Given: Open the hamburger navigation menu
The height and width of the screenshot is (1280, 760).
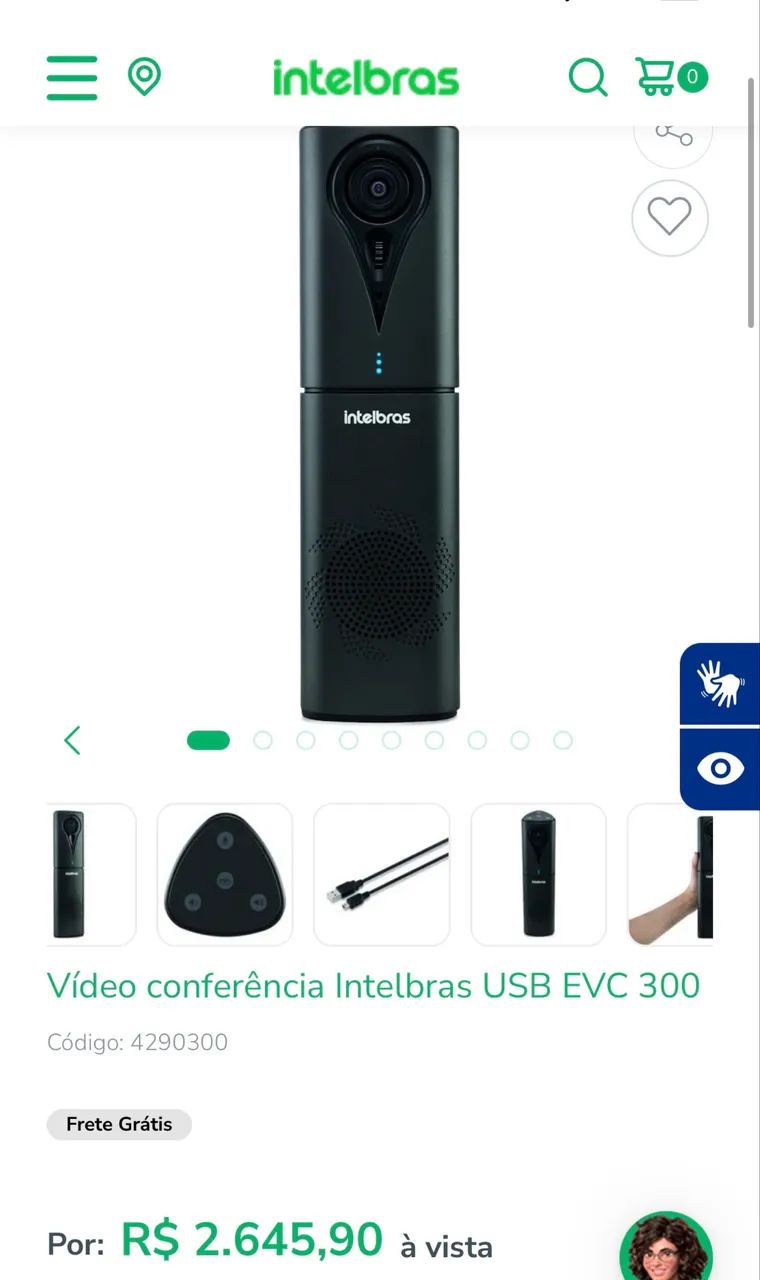Looking at the screenshot, I should click(71, 79).
